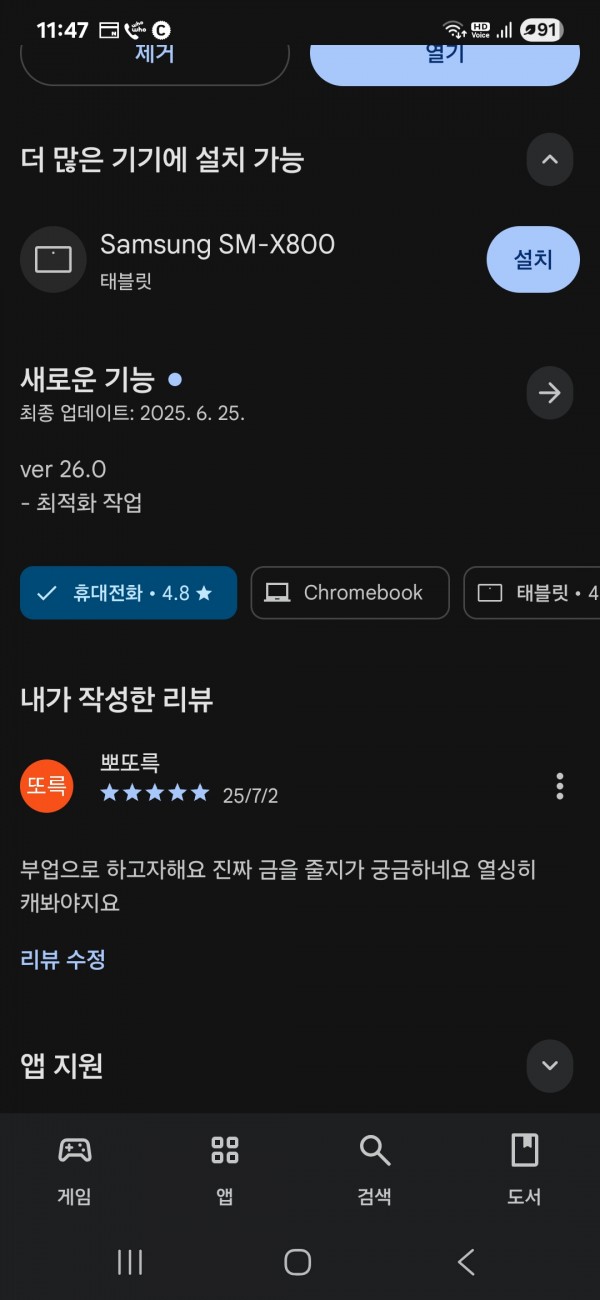Switch to the 게임 tab

[75, 1169]
